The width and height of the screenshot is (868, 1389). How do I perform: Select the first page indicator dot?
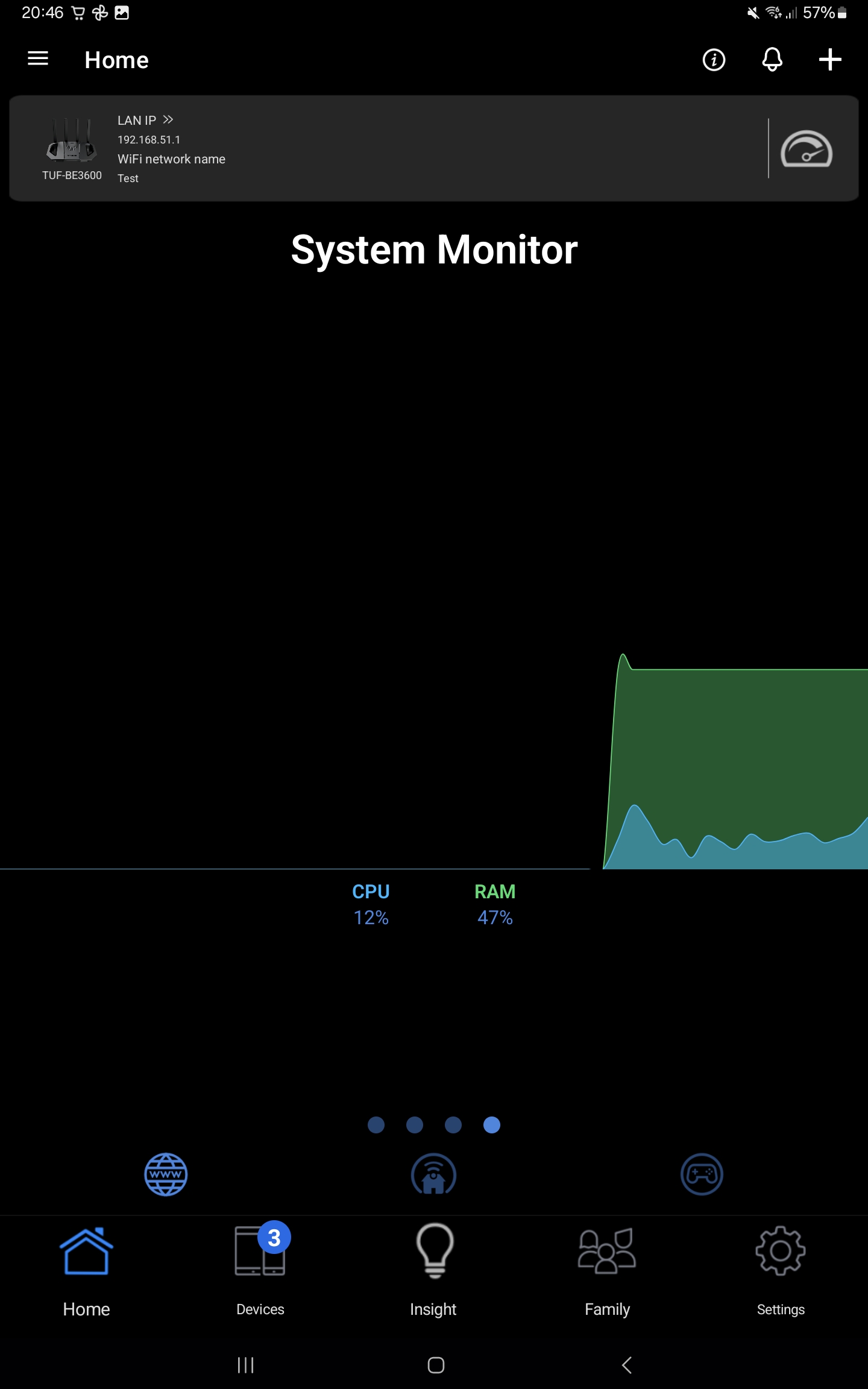click(376, 1125)
